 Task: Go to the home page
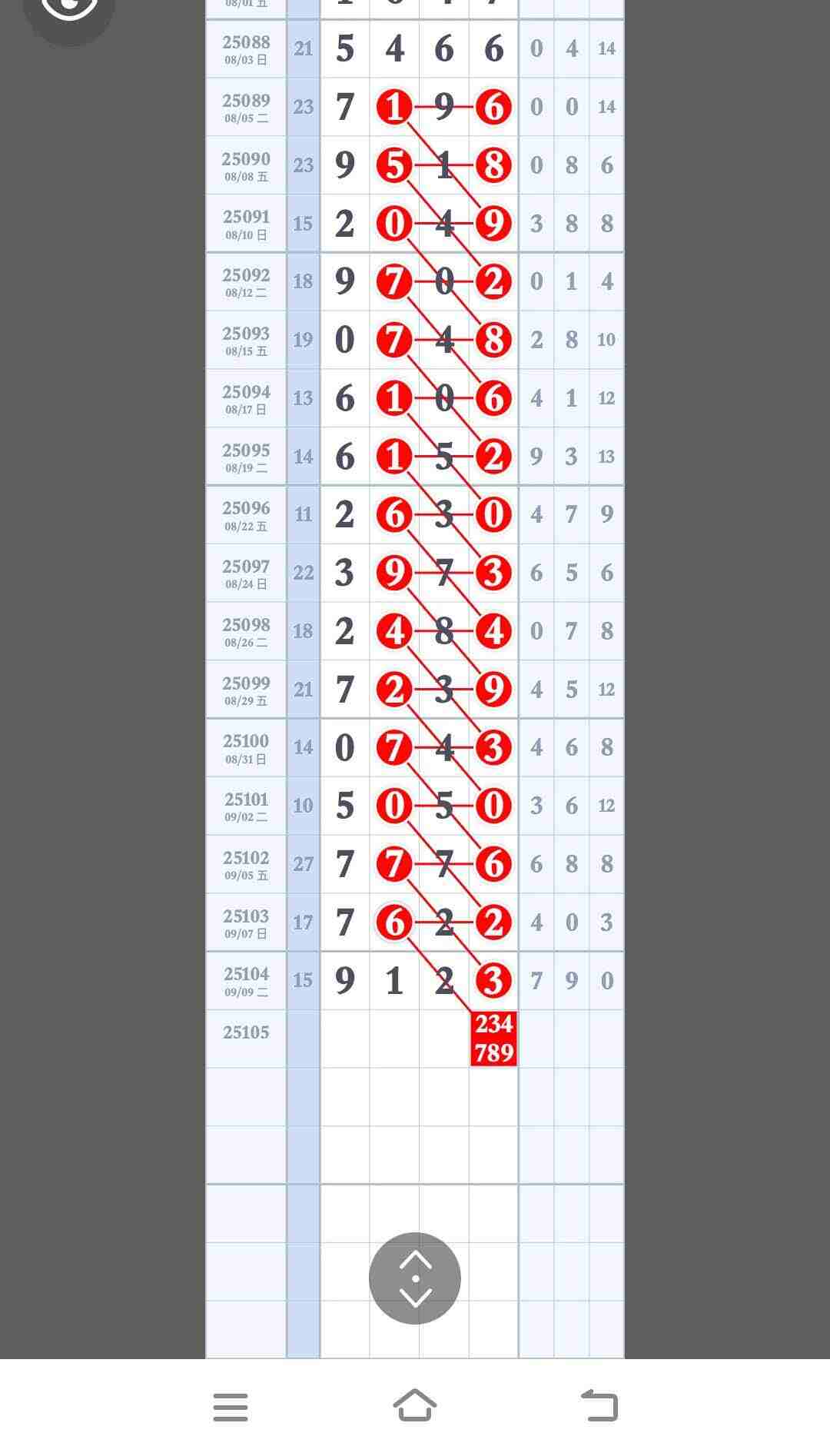[x=415, y=1404]
